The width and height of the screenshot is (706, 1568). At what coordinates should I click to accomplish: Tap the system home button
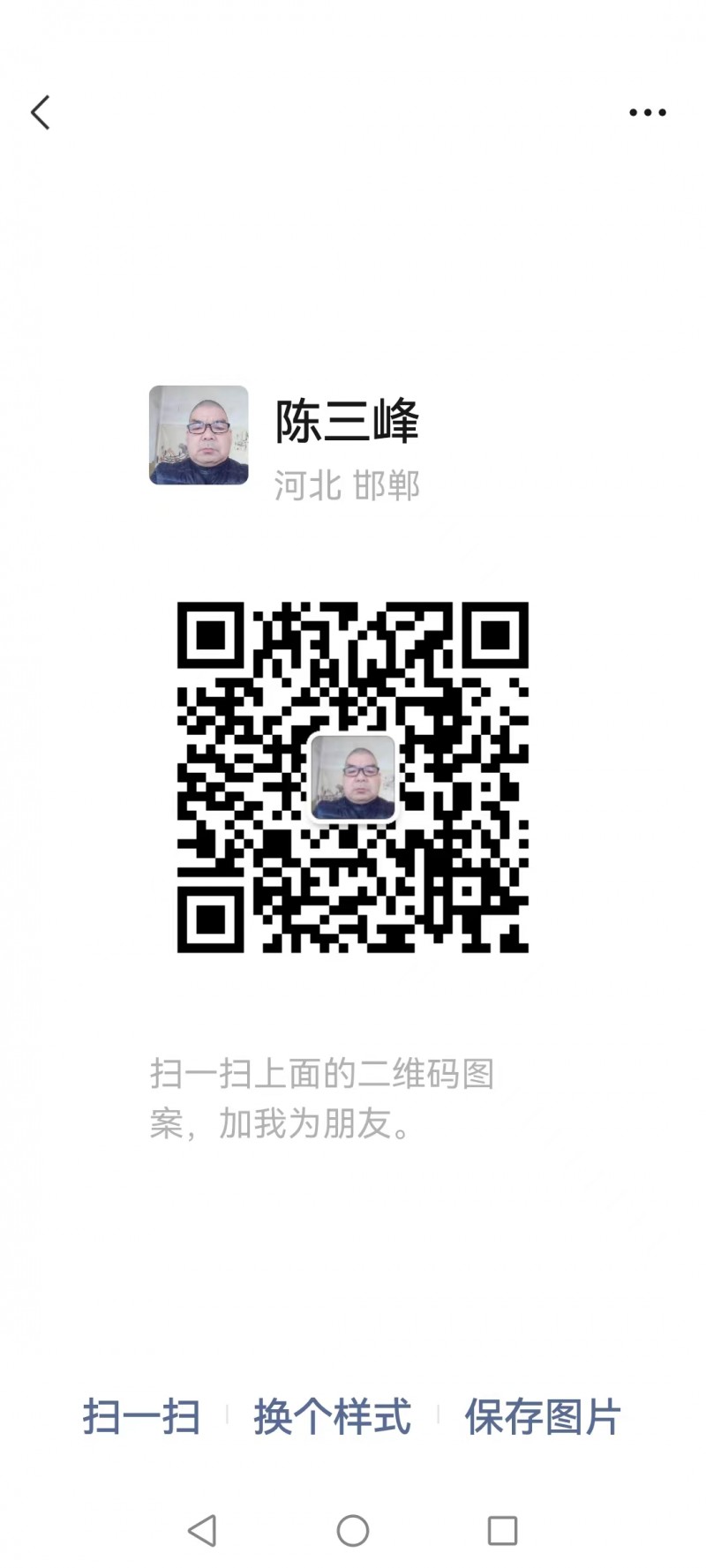353,1531
